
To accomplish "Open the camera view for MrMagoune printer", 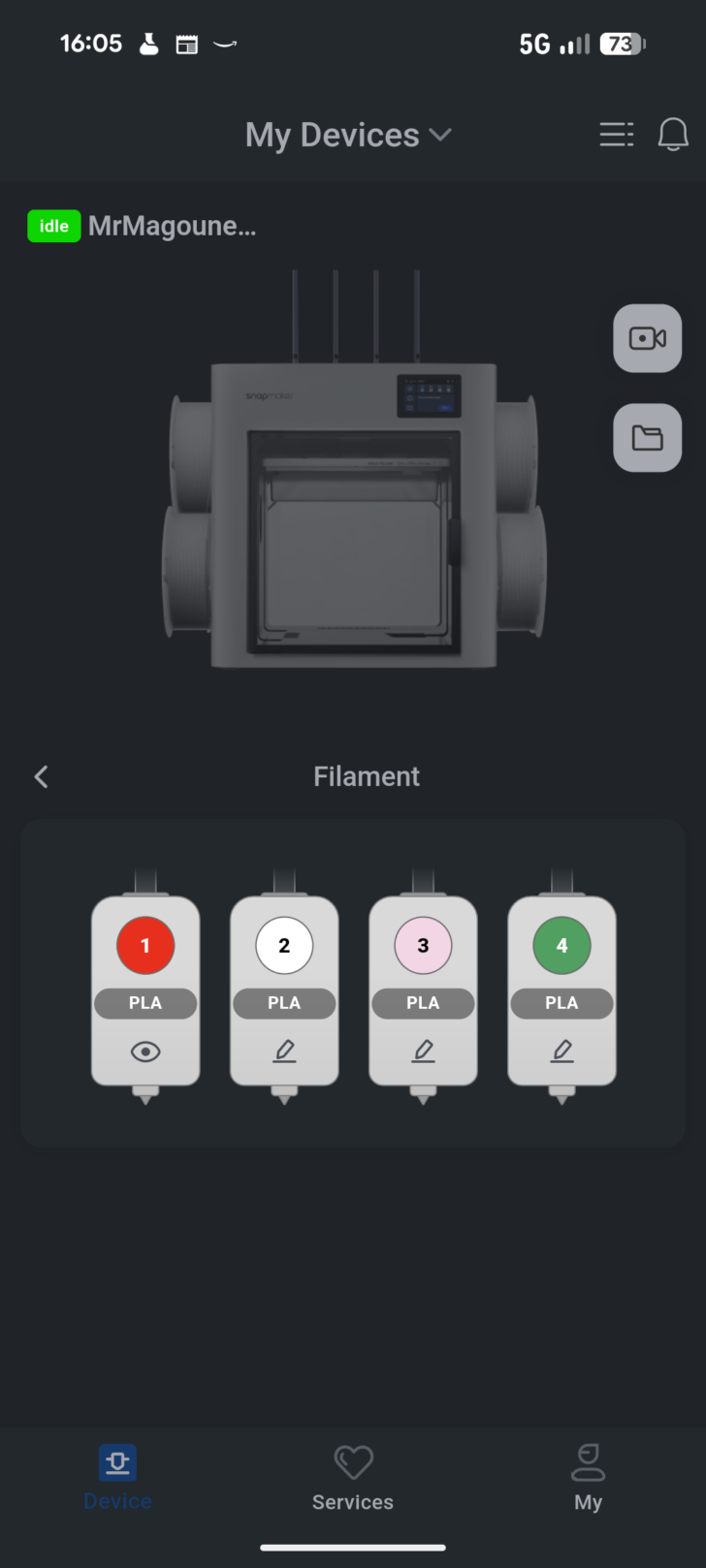I will (x=647, y=338).
